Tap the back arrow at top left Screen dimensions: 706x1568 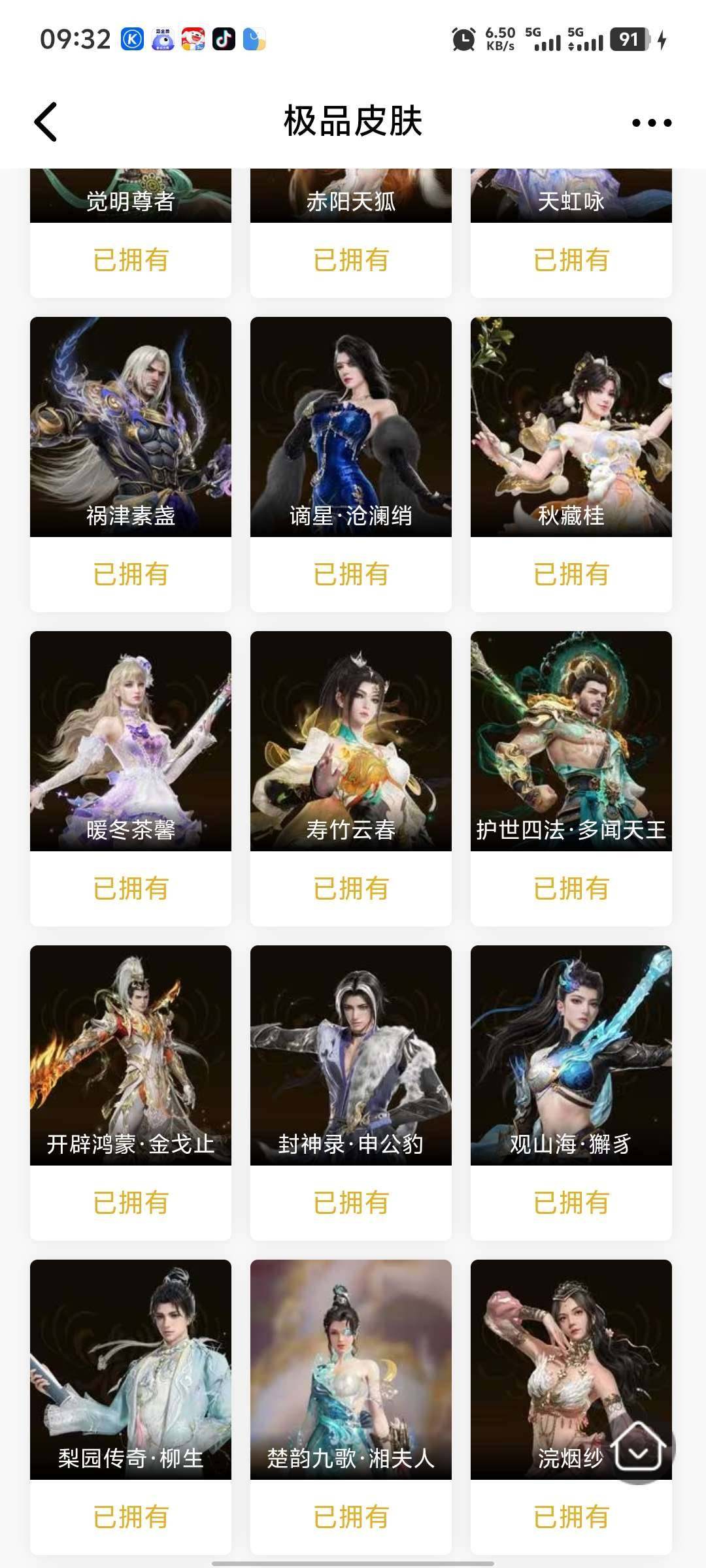[44, 122]
